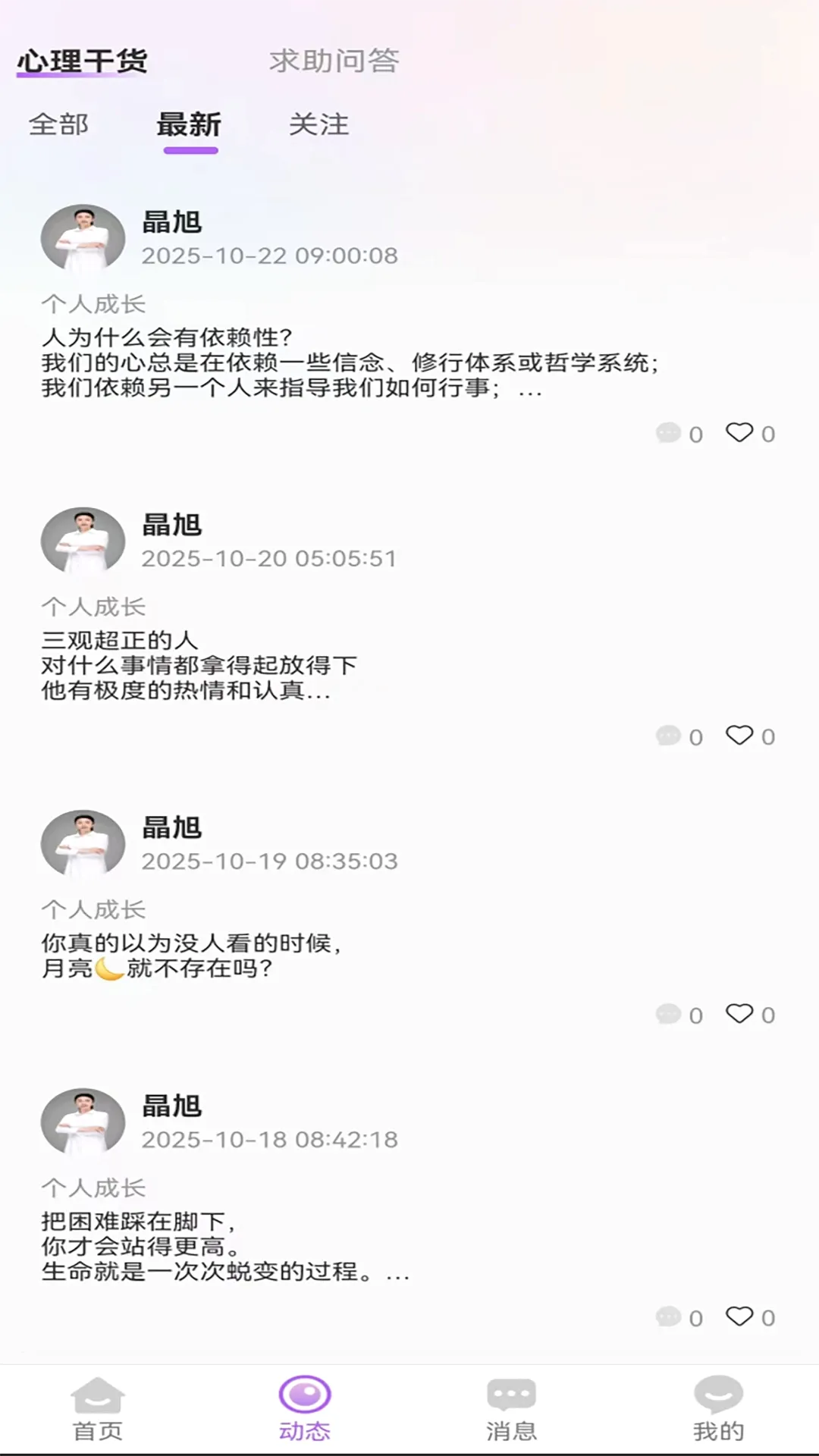Switch to the 我的 tab
Screen dimensions: 819x1456
click(718, 1410)
